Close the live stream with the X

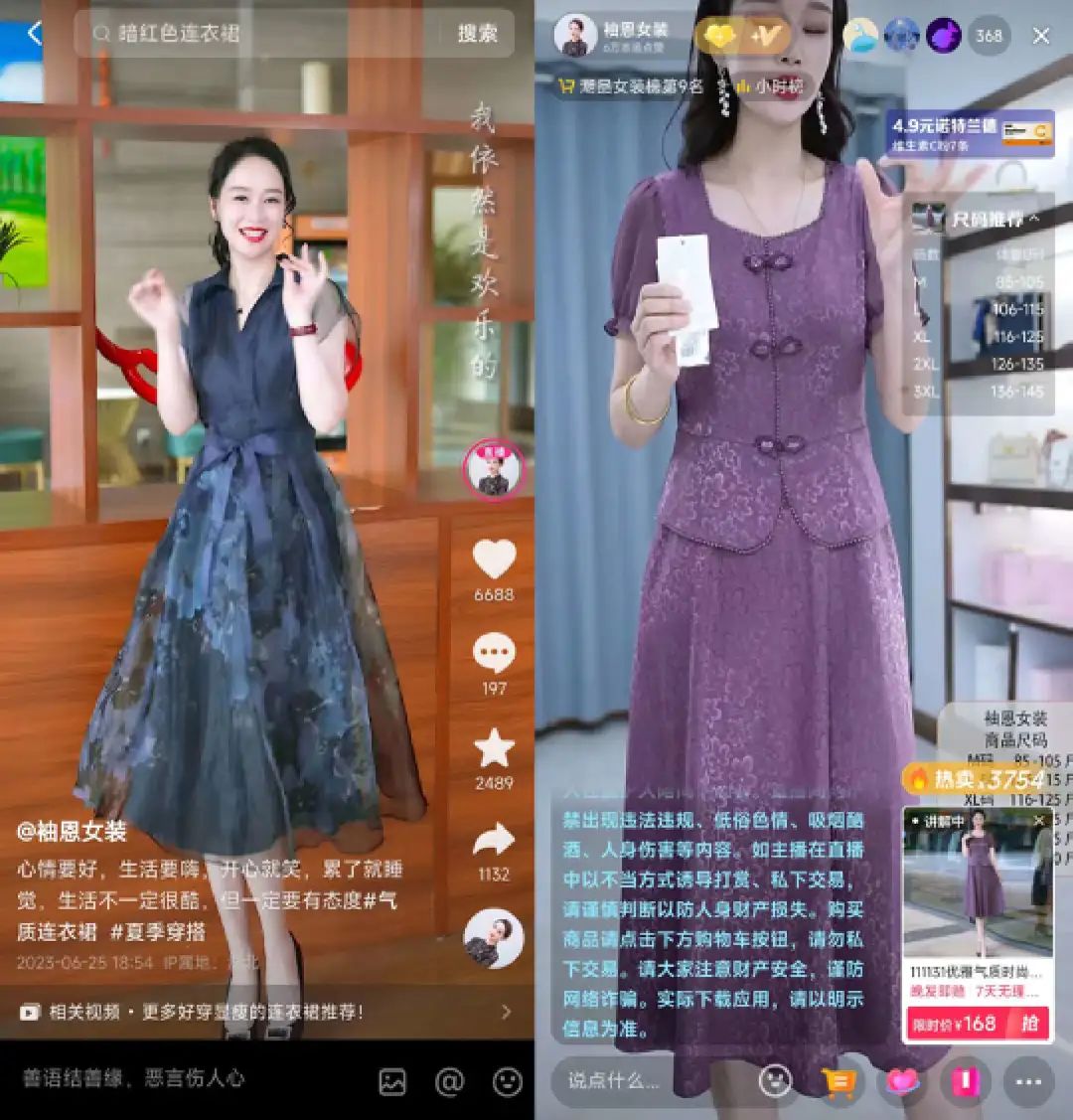point(1041,36)
